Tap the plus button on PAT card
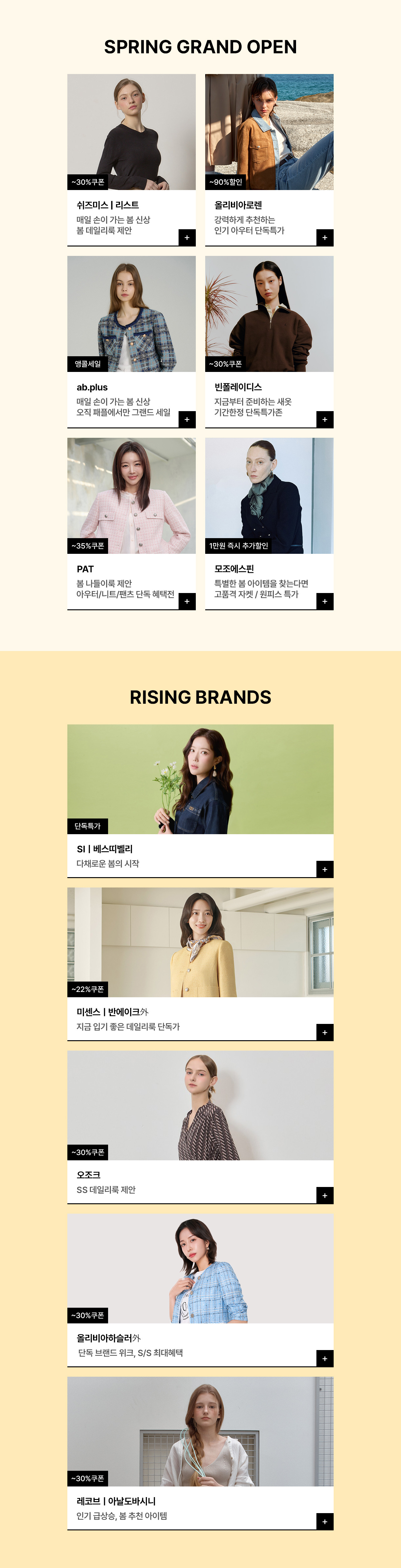 point(187,601)
